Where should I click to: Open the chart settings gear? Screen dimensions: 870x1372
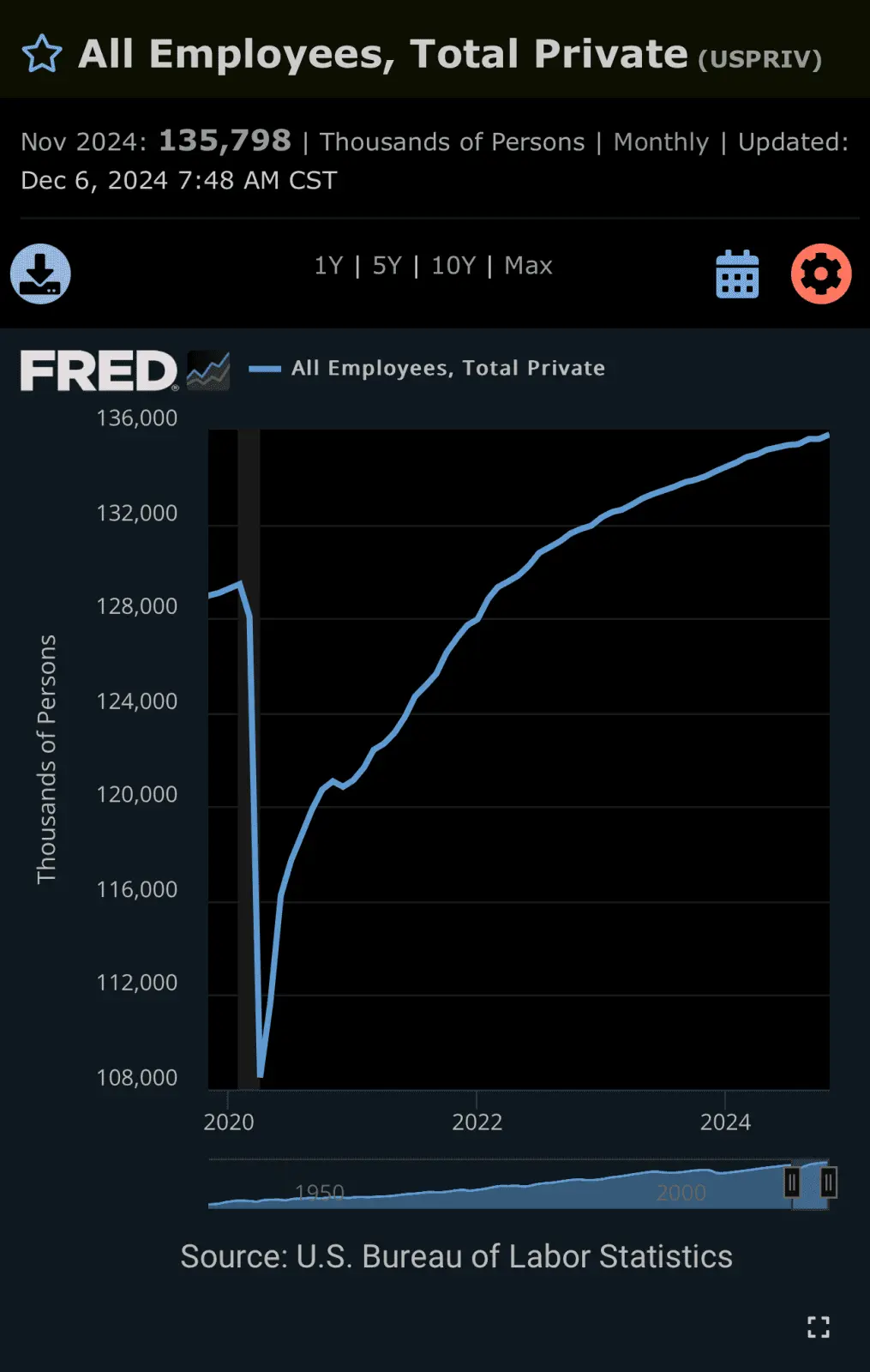coord(820,274)
